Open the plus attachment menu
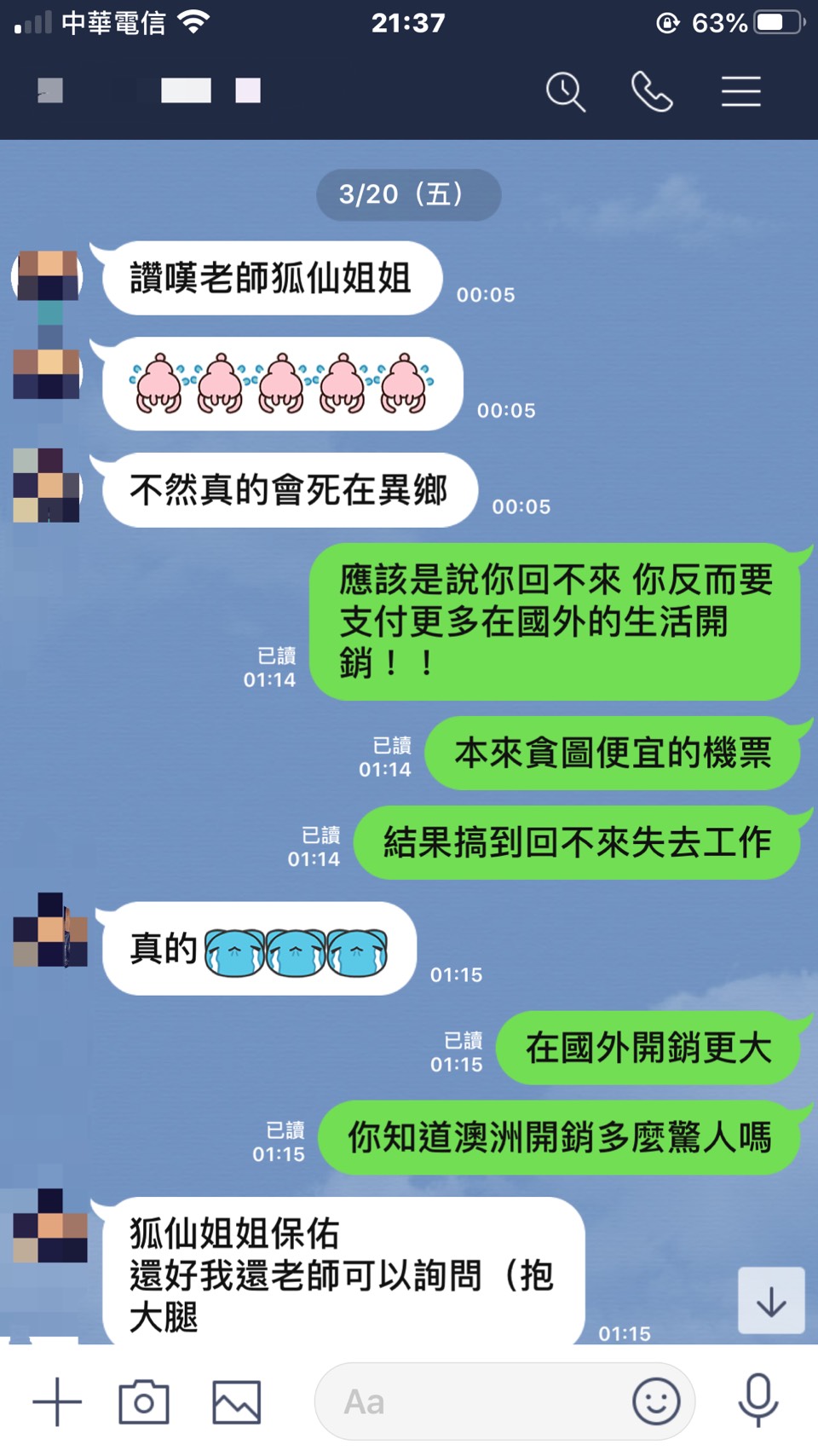 (x=57, y=1401)
